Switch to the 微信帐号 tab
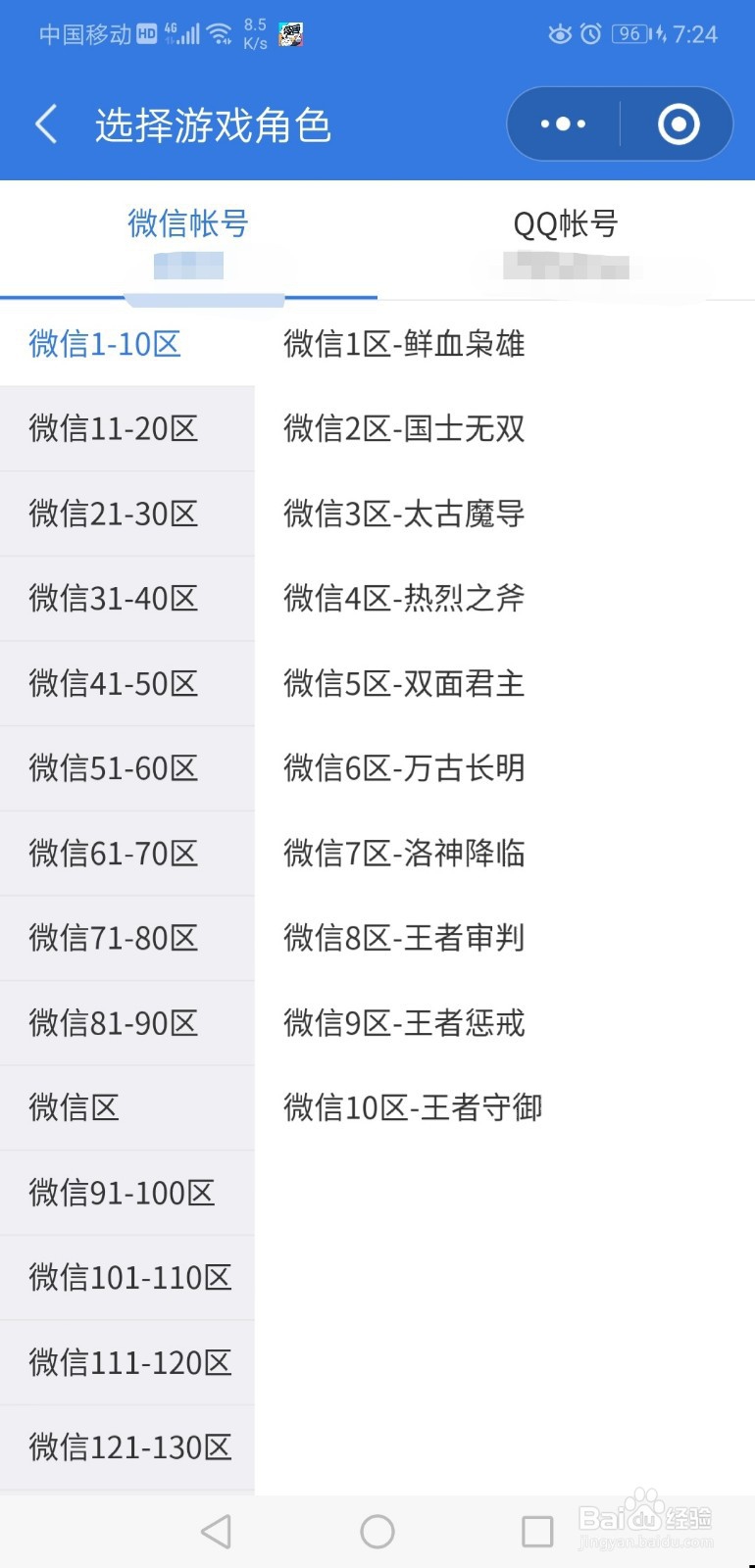The height and width of the screenshot is (1568, 755). (x=188, y=223)
